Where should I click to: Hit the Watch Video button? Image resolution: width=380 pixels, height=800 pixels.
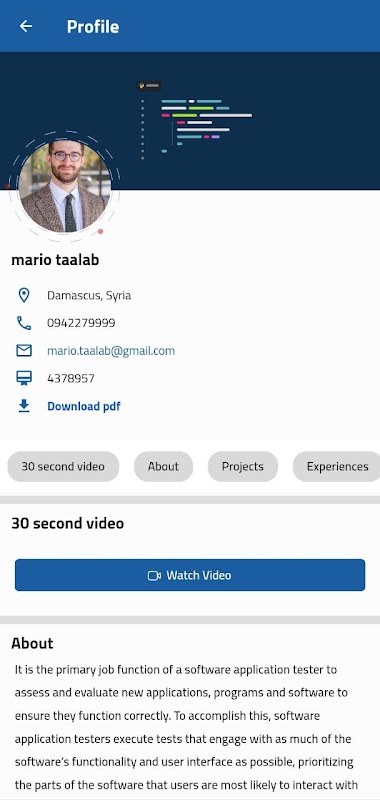(190, 575)
